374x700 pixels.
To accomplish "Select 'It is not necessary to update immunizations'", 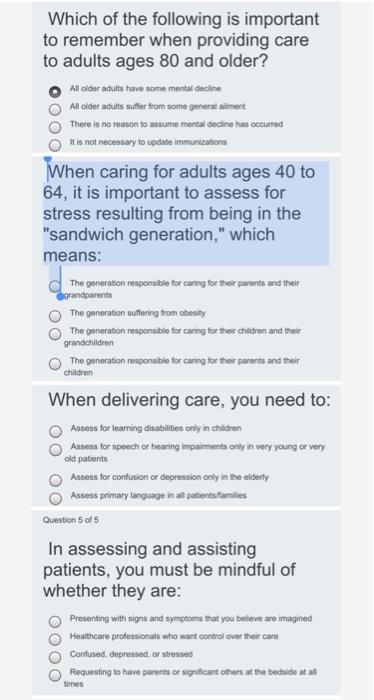I will coord(55,146).
